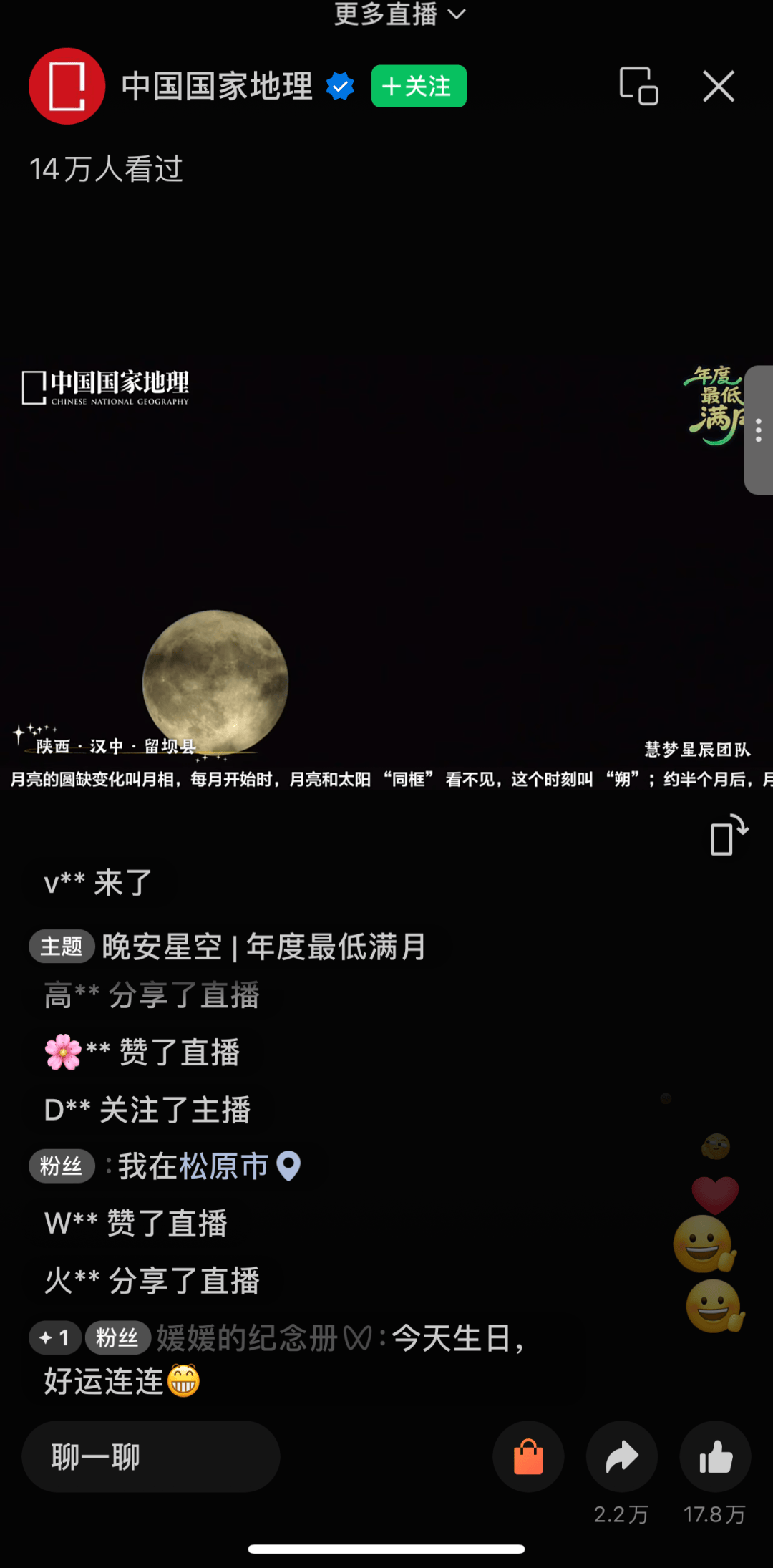Like the live stream with thumbs up
This screenshot has height=1568, width=773.
[715, 1457]
